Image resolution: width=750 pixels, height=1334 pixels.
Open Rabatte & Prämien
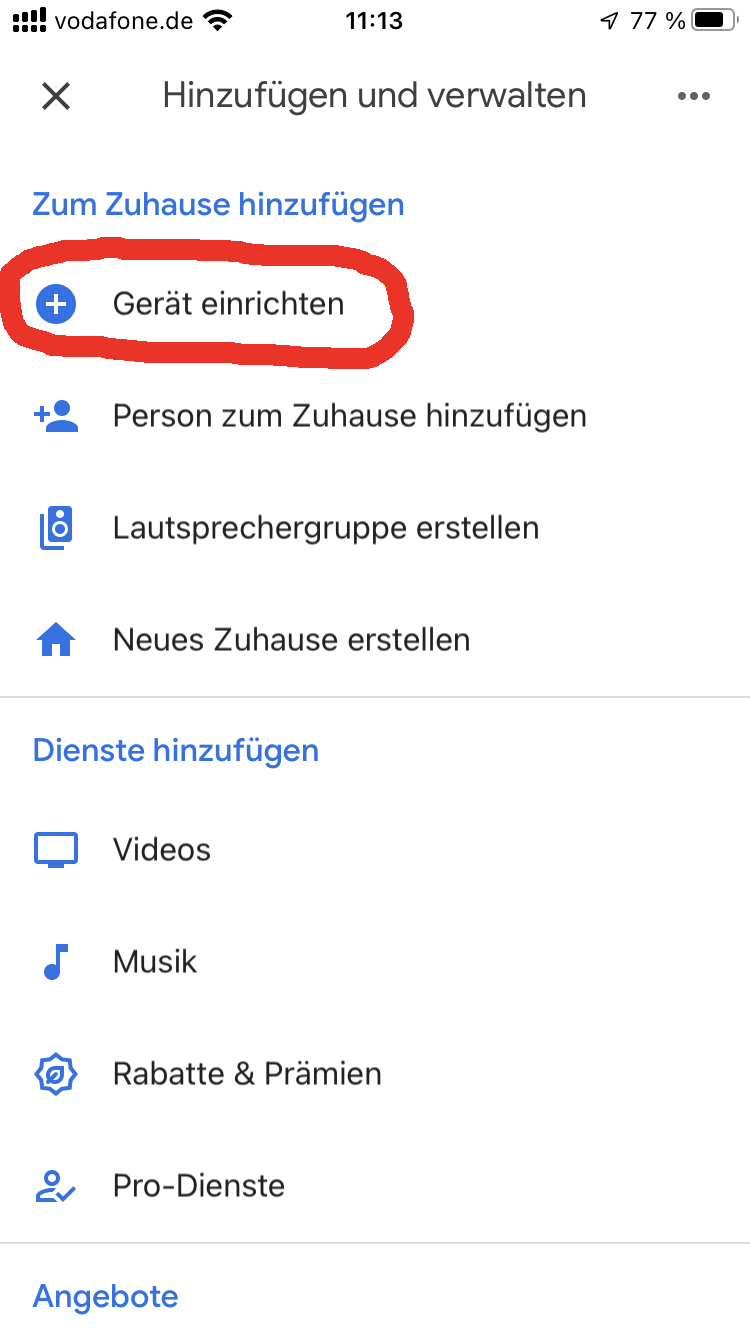tap(246, 1074)
